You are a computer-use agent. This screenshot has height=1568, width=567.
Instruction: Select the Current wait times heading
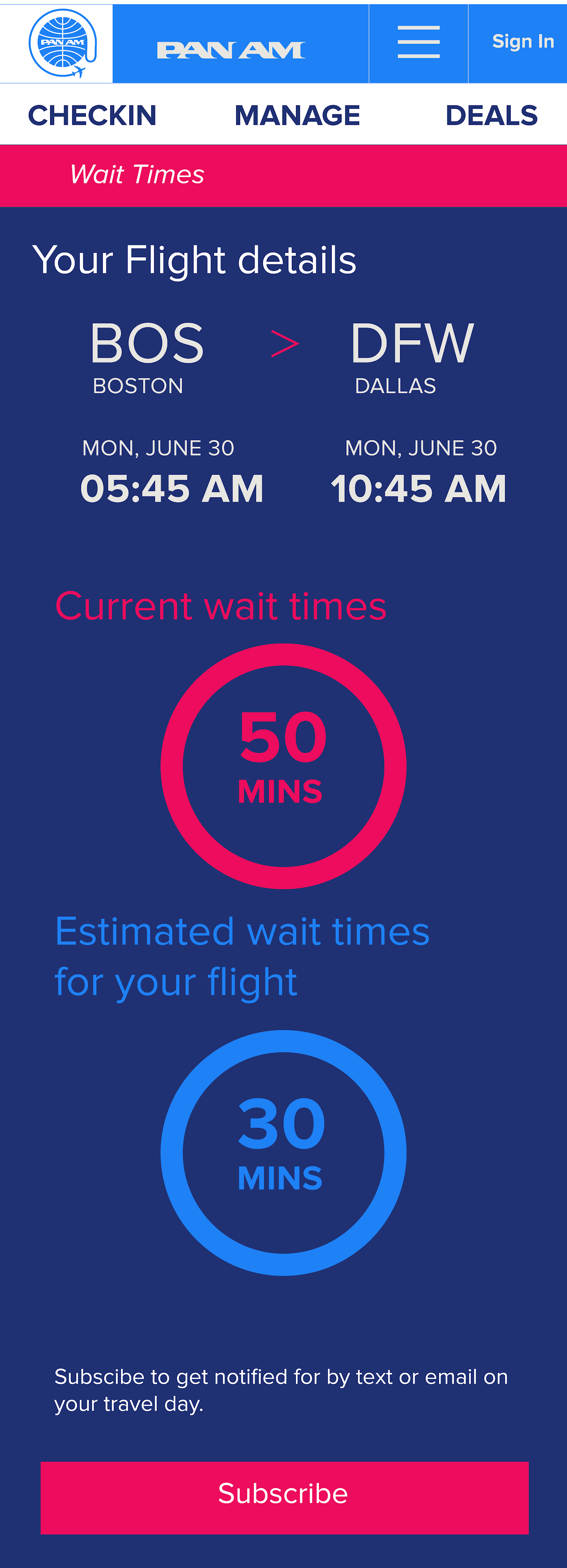coord(221,606)
